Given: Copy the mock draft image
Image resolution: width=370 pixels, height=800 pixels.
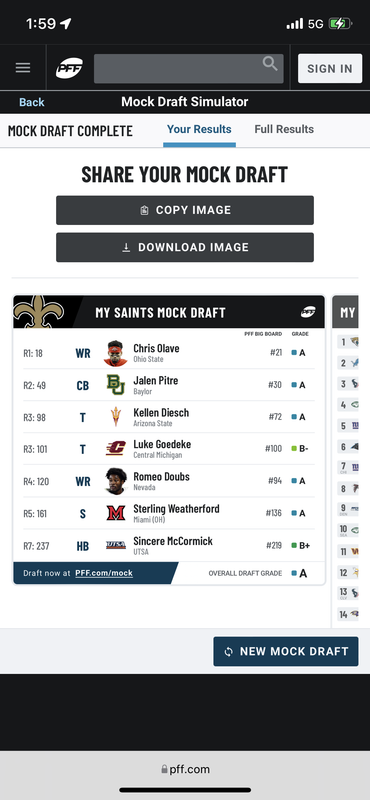Looking at the screenshot, I should point(185,210).
